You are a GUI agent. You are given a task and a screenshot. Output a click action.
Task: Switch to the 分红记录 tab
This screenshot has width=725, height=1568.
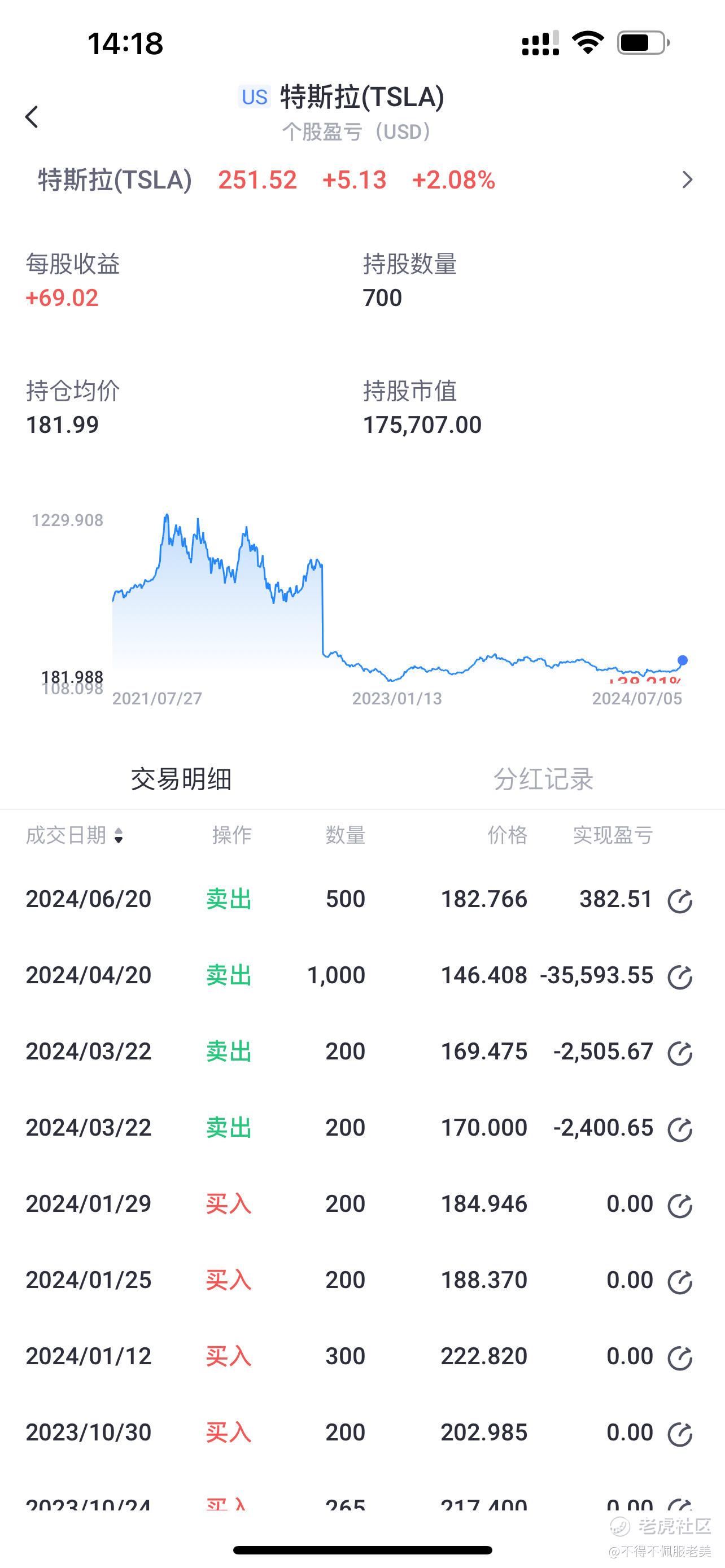(543, 779)
